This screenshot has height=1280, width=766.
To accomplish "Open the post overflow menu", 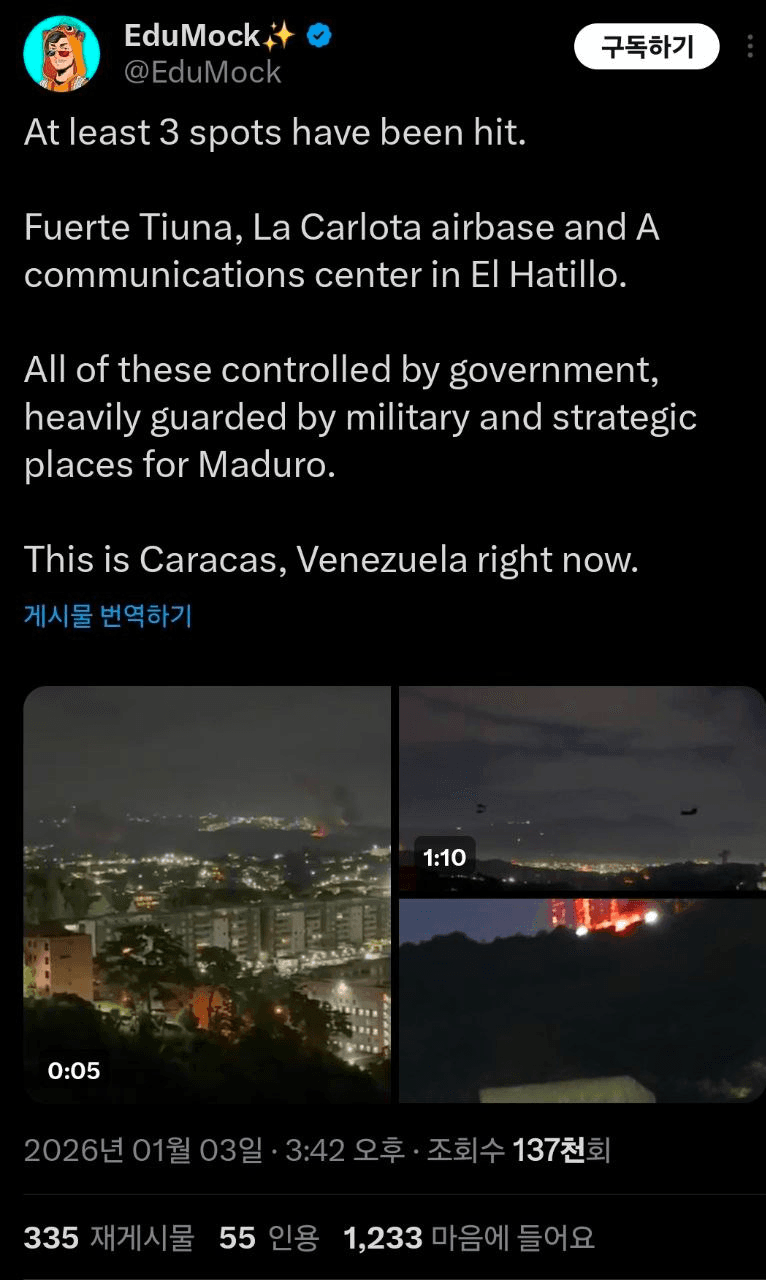I will [x=750, y=46].
